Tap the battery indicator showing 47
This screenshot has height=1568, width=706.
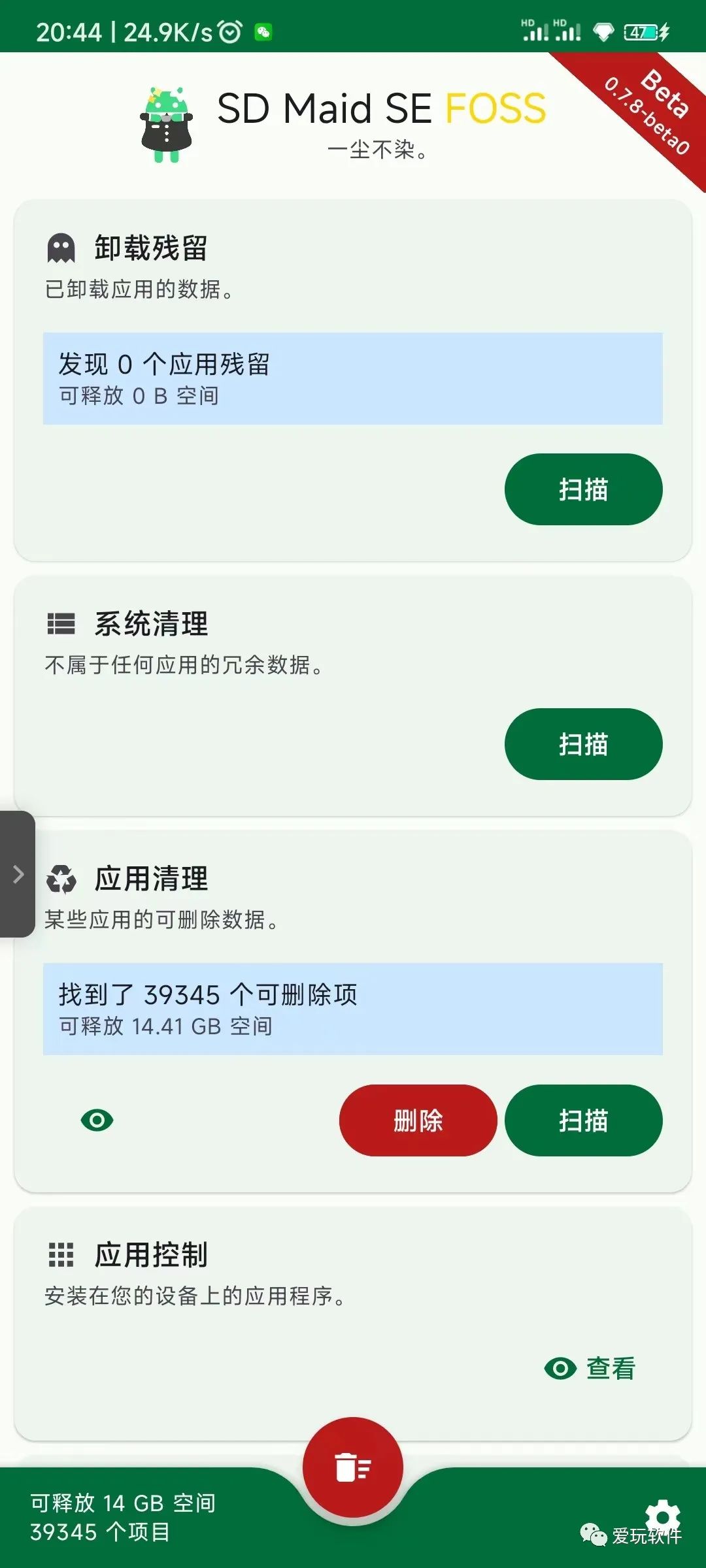tap(639, 31)
